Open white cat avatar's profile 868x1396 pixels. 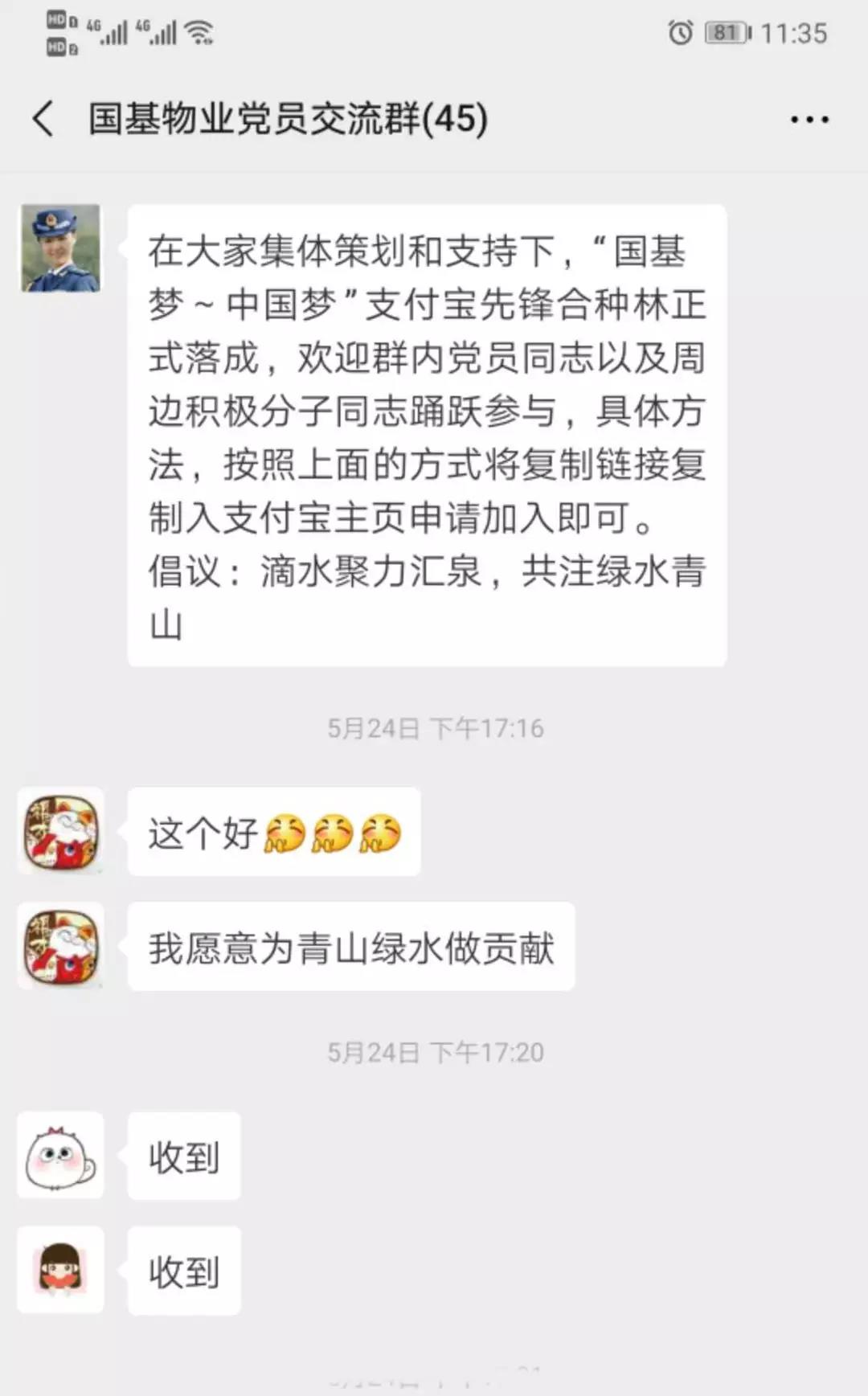tap(61, 1156)
